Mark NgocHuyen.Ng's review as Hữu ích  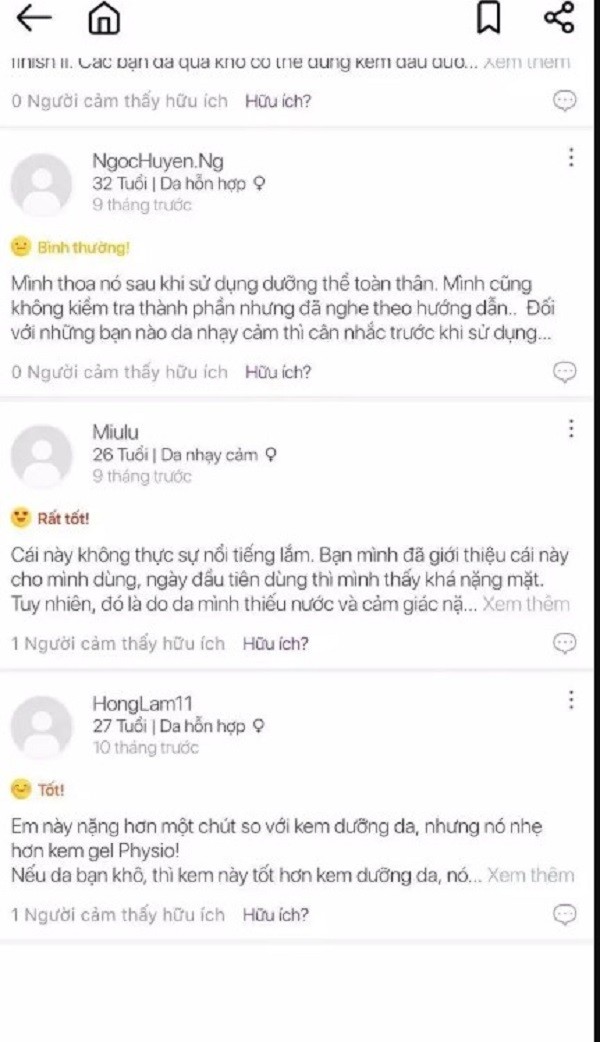278,372
